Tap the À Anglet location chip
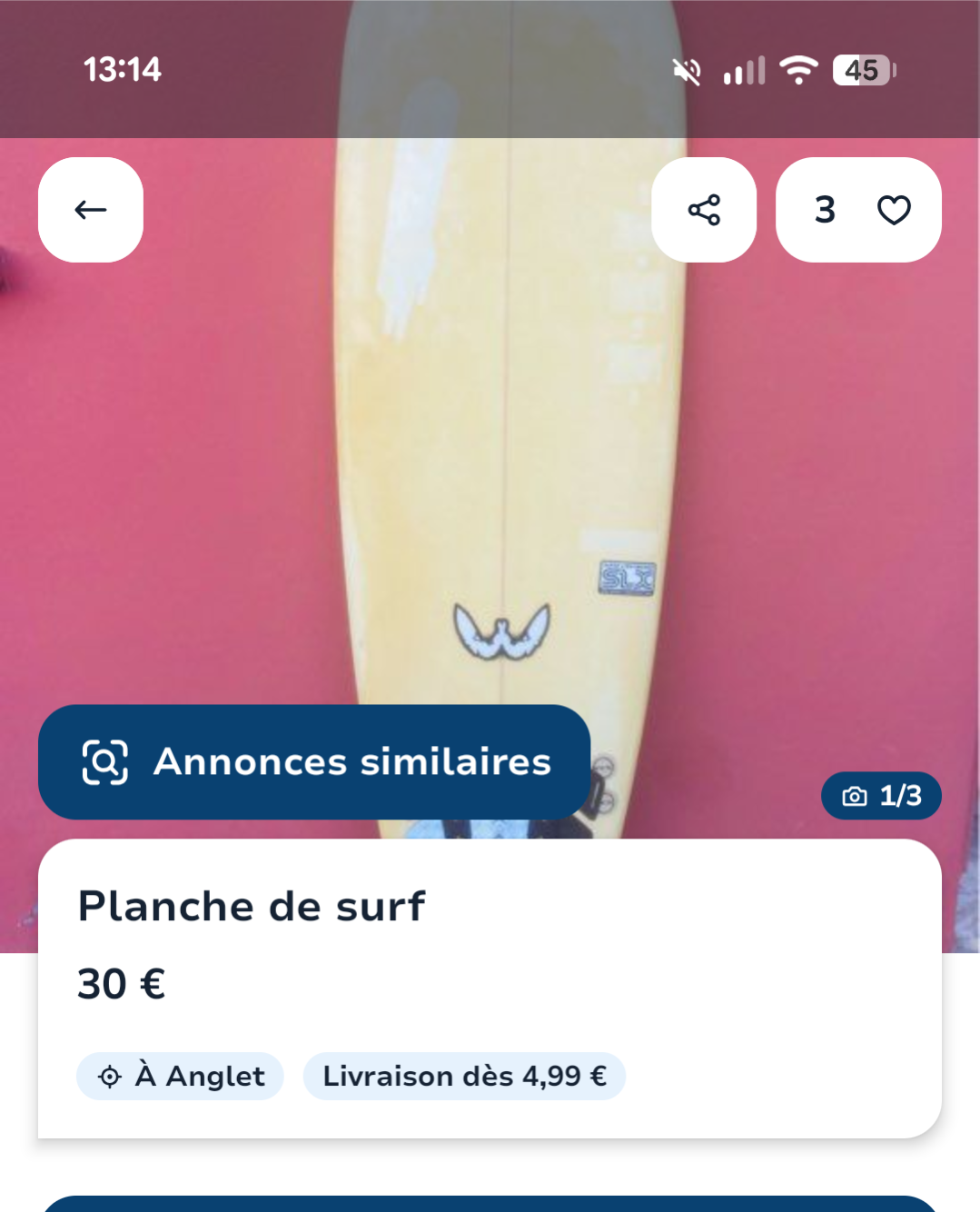980x1212 pixels. (181, 1076)
